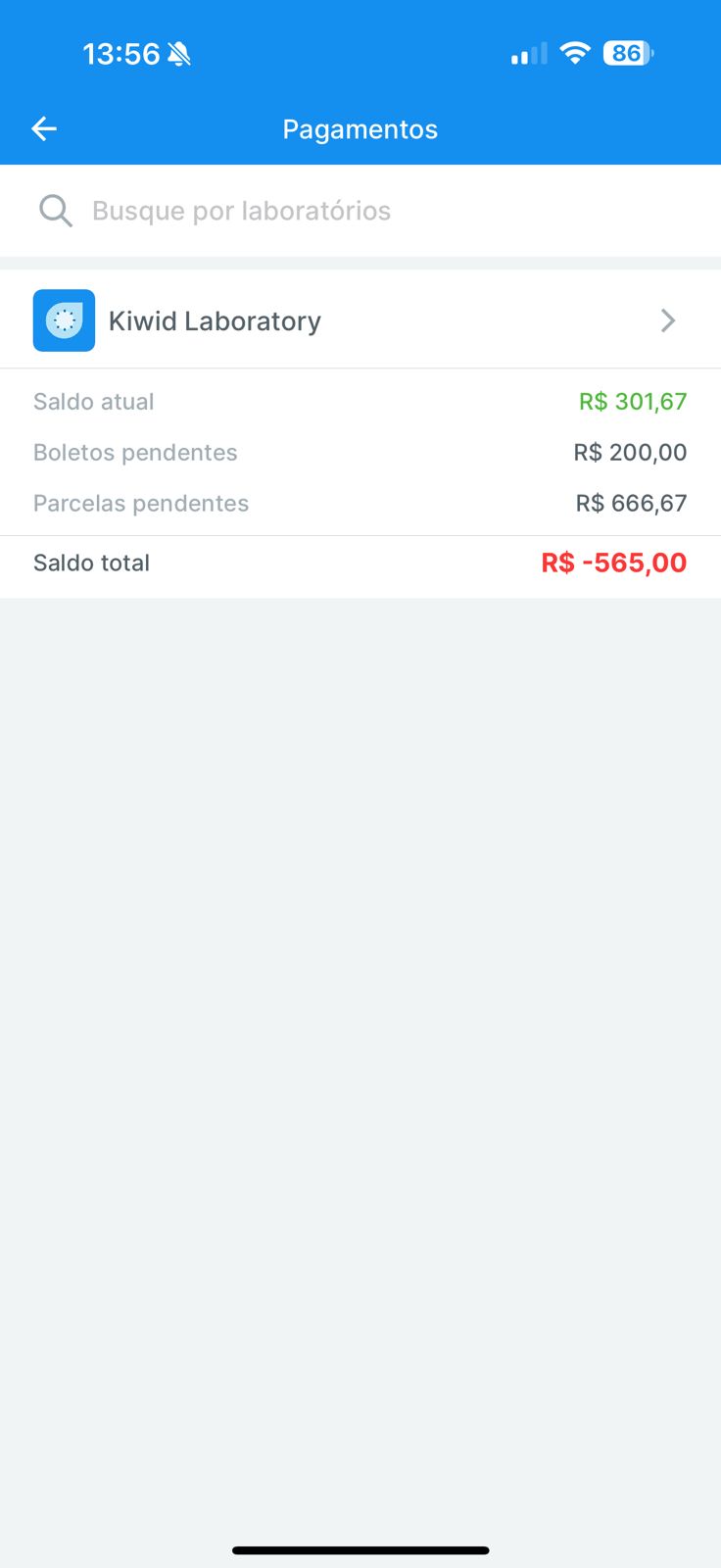This screenshot has width=721, height=1568.
Task: Go back from the Pagamentos screen
Action: [x=44, y=128]
